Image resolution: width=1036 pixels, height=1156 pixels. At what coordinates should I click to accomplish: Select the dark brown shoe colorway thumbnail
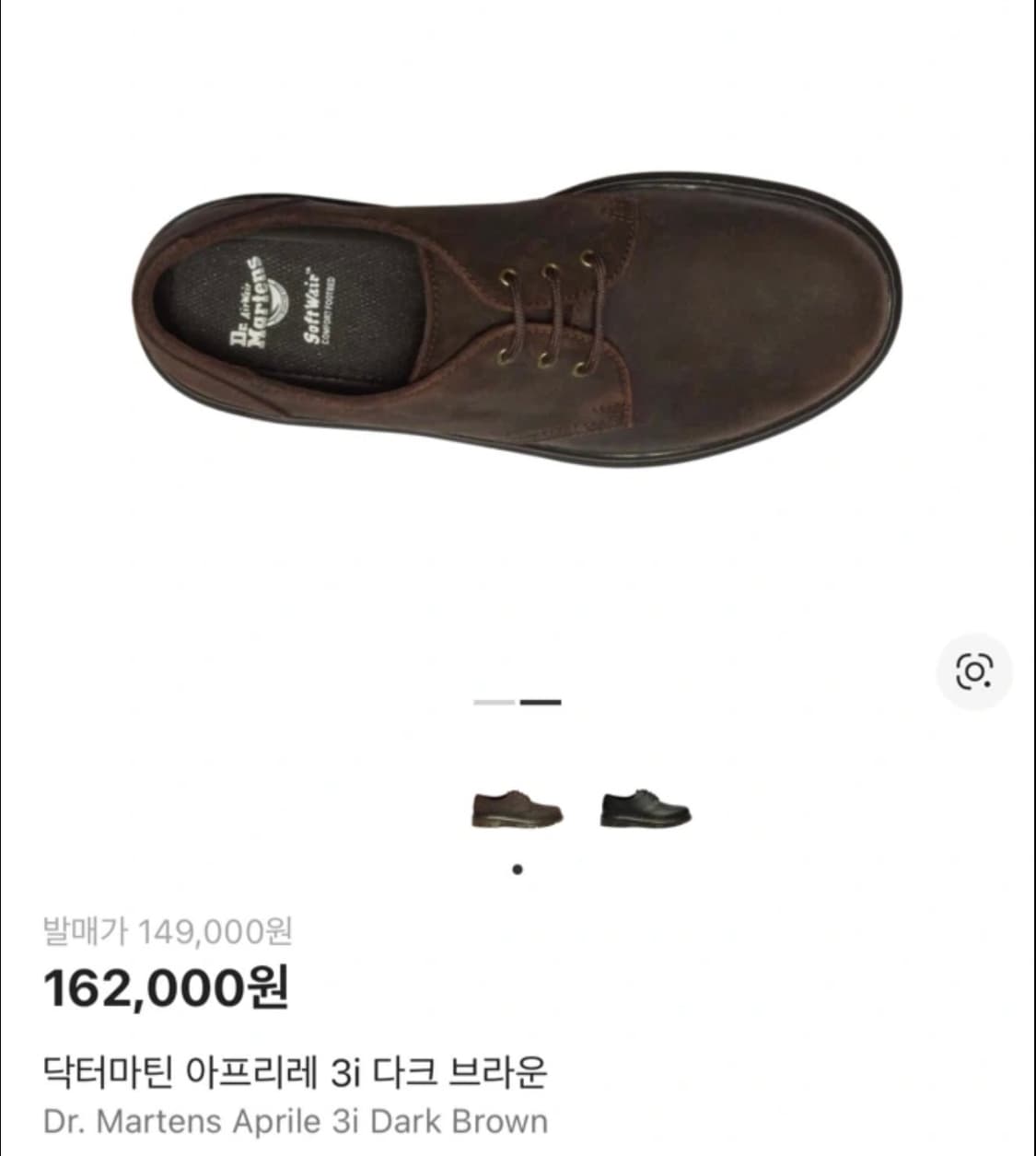pyautogui.click(x=514, y=809)
